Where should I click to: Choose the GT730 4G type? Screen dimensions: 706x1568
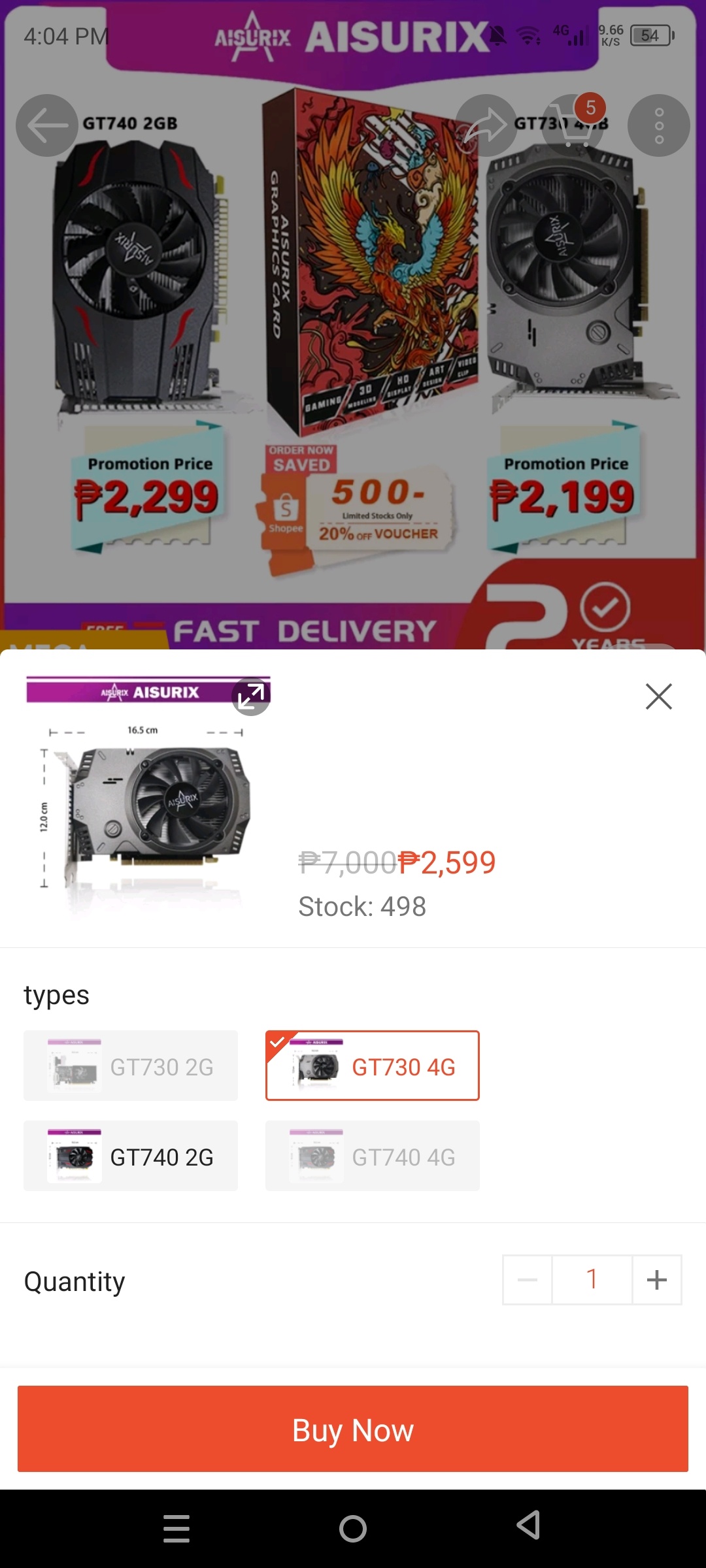pos(373,1066)
